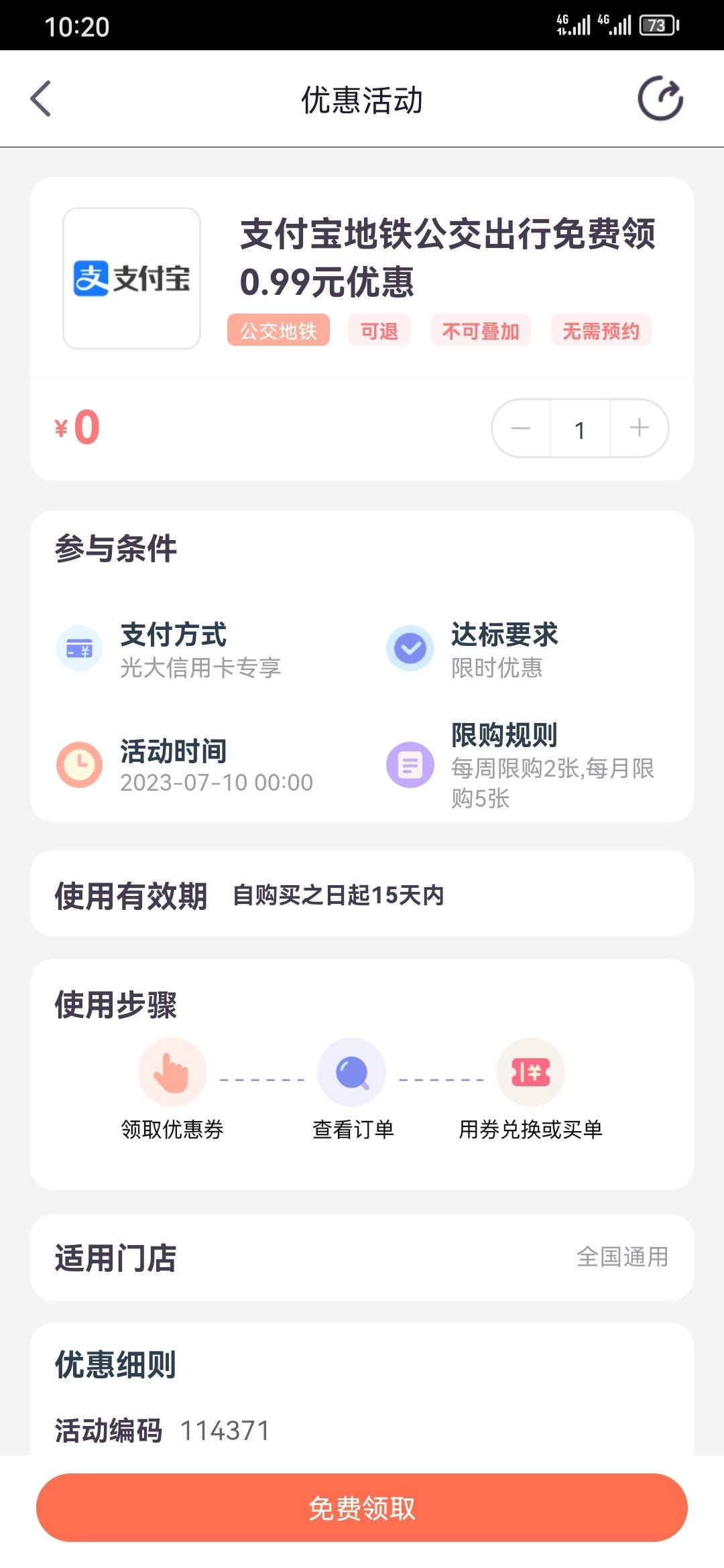Increase the coupon quantity with plus

[640, 428]
